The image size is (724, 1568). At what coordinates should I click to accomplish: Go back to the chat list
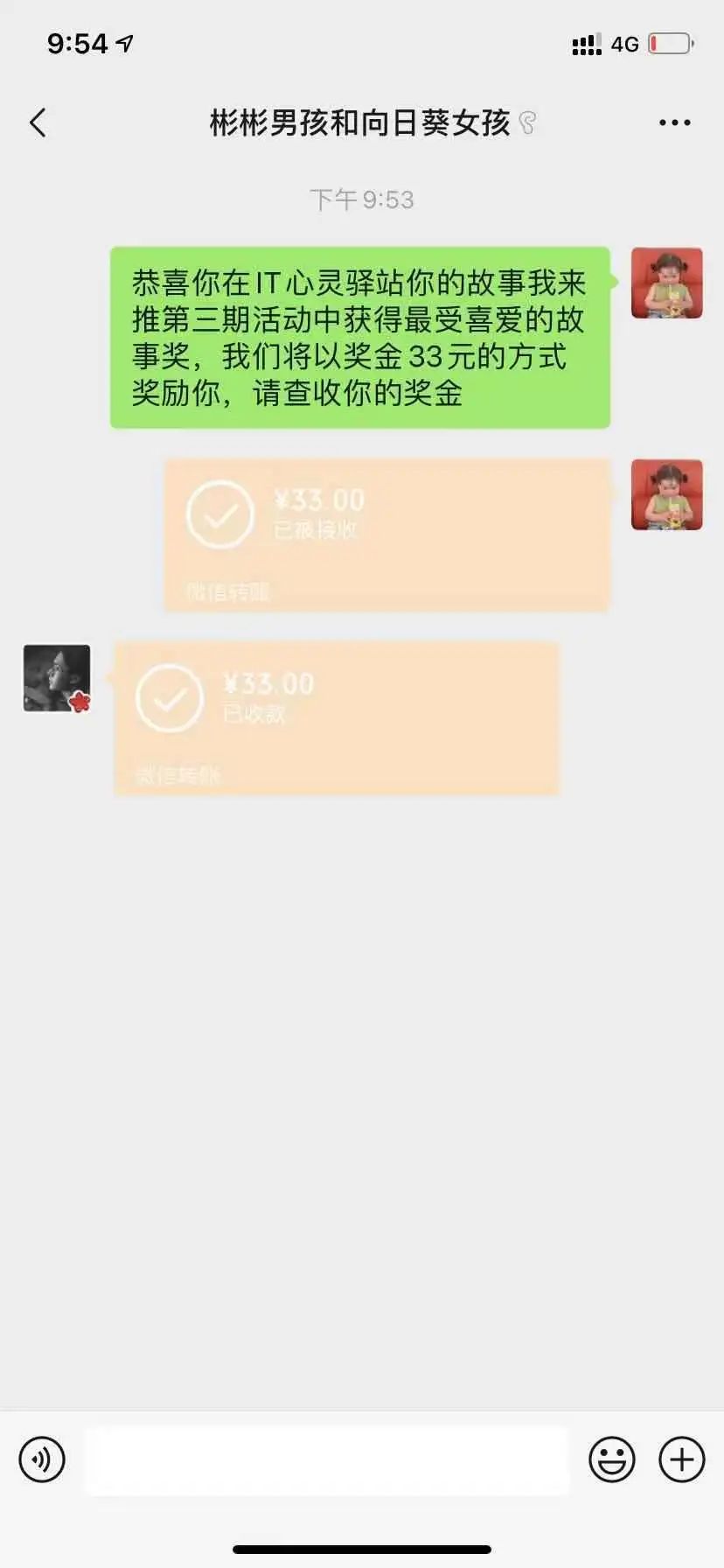point(38,123)
